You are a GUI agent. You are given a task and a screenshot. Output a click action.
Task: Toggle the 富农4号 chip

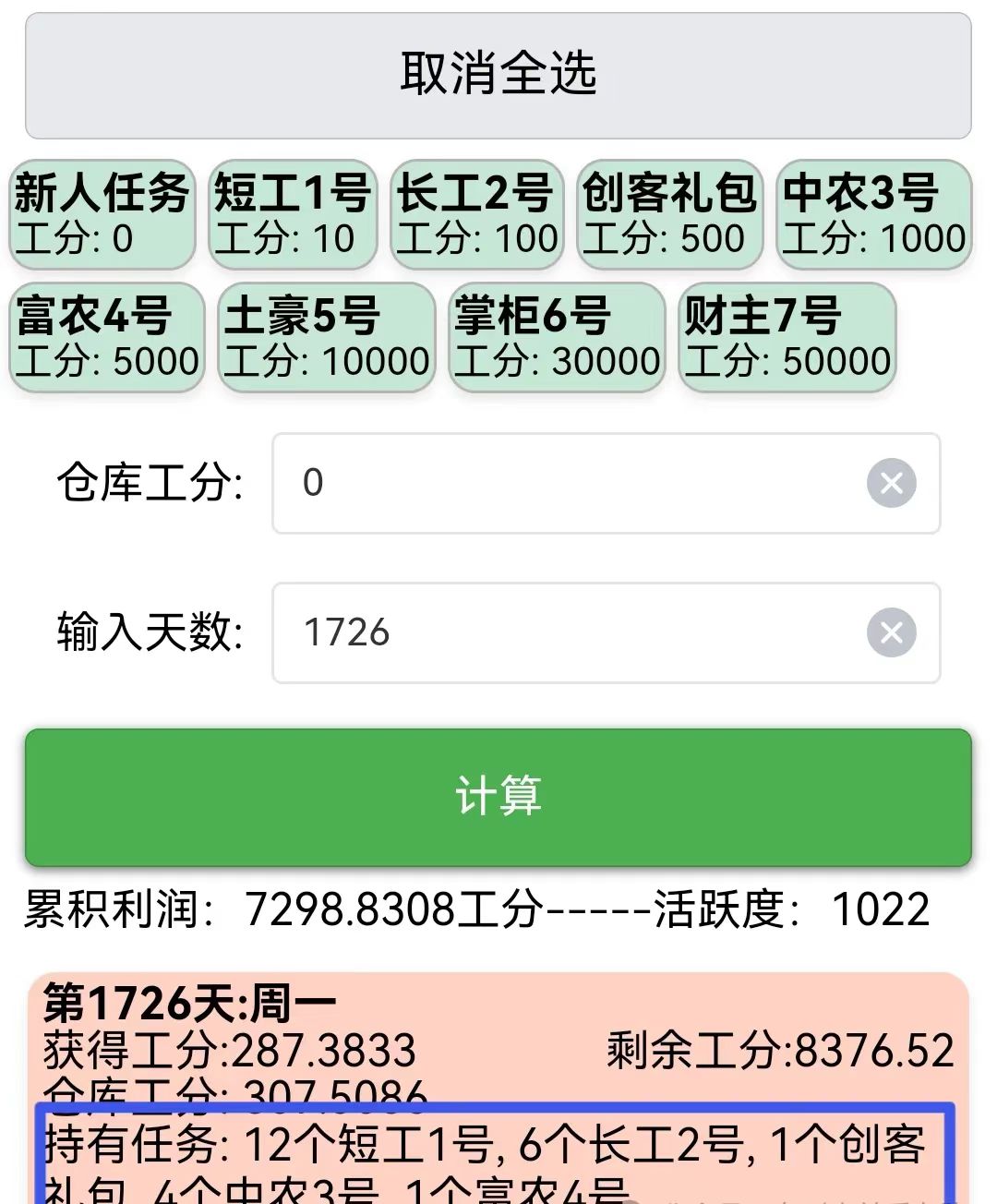(106, 337)
